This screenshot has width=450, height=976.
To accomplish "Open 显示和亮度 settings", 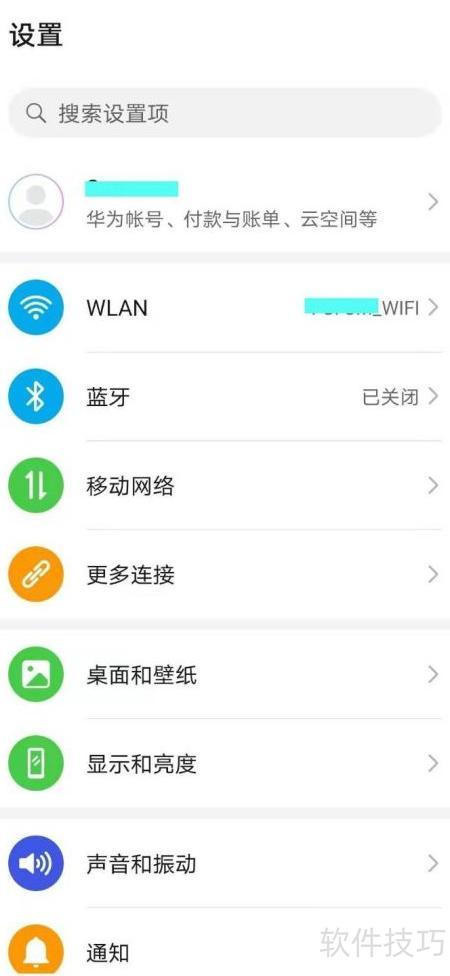I will pos(225,763).
